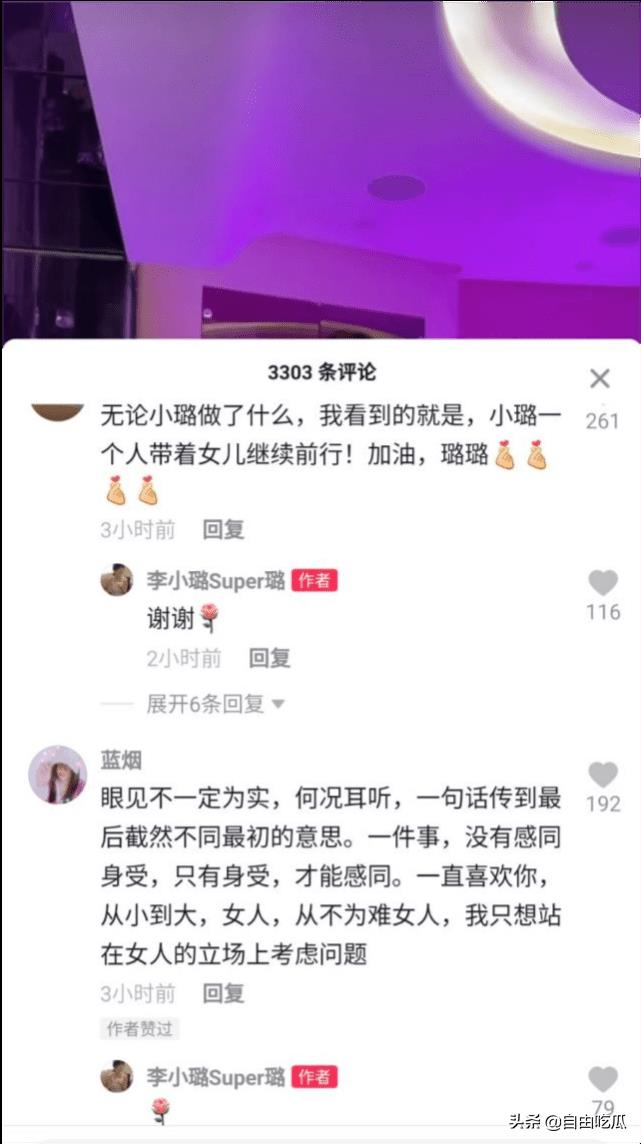
Task: Open 蓝烟 username link
Action: [121, 761]
